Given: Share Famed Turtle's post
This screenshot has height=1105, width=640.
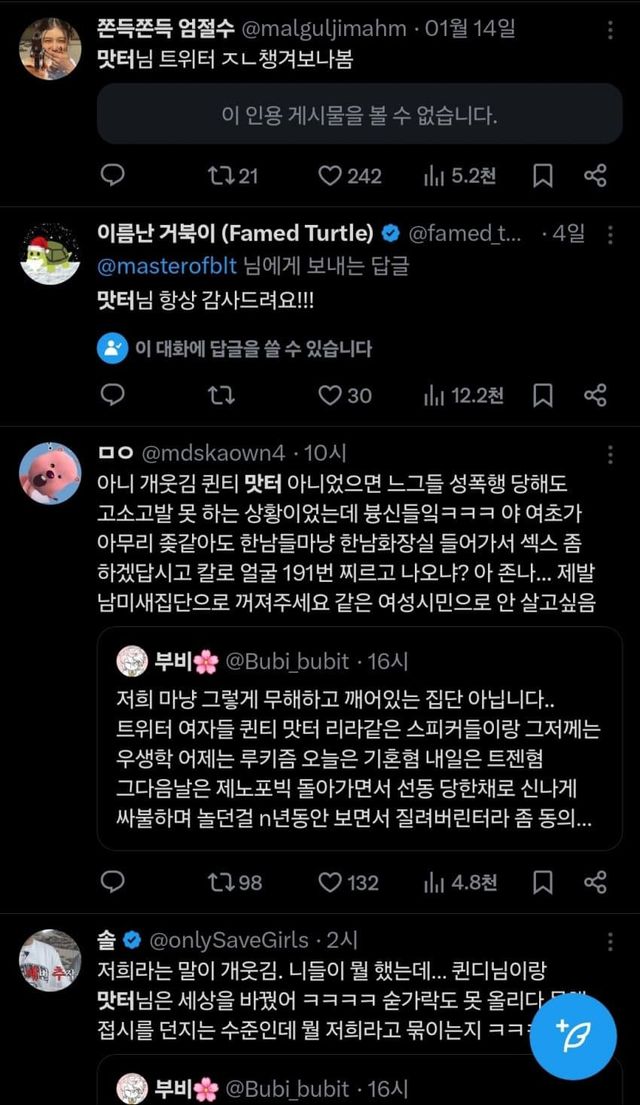Looking at the screenshot, I should [595, 396].
